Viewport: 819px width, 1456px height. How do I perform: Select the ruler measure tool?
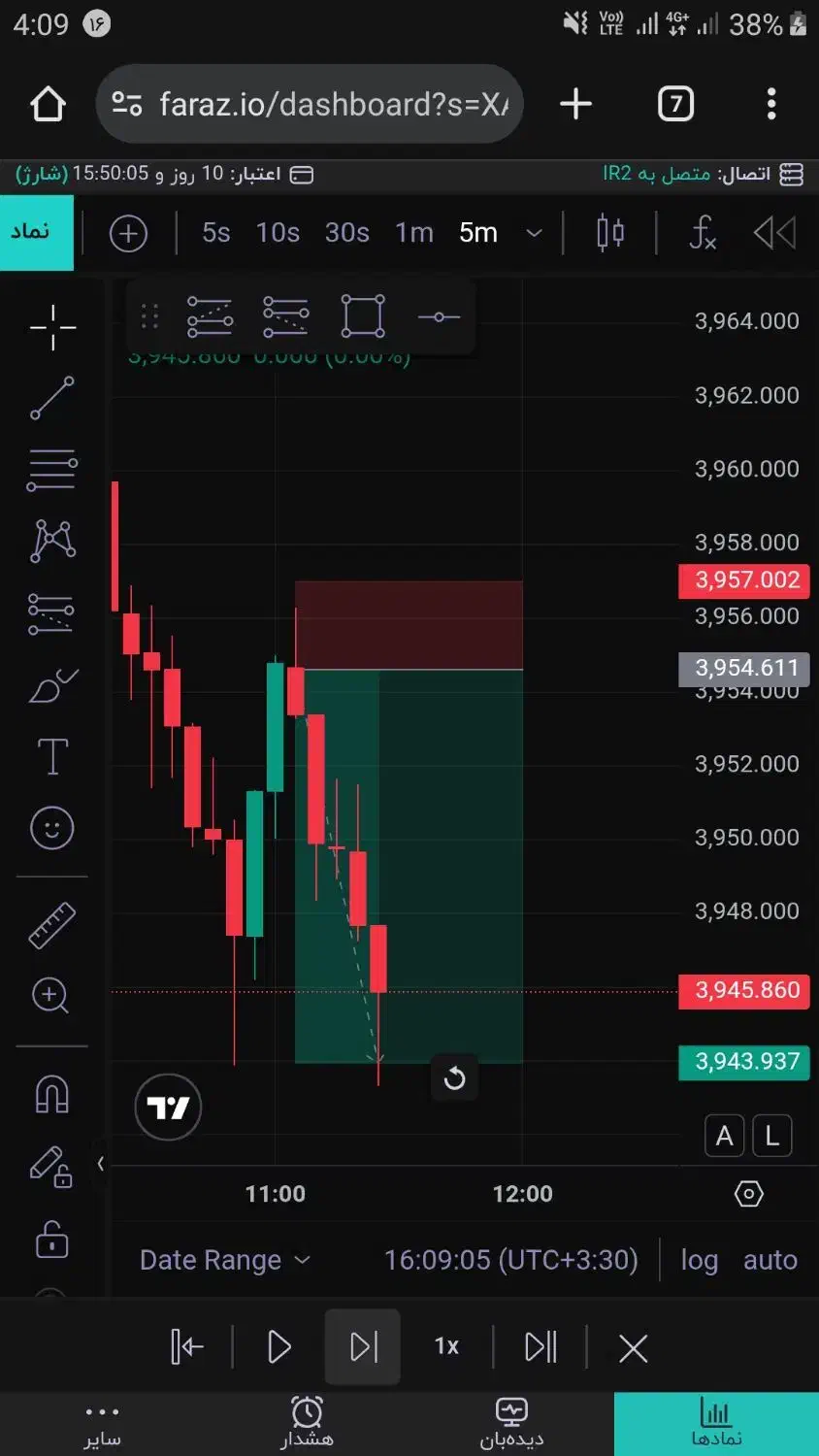pos(51,924)
